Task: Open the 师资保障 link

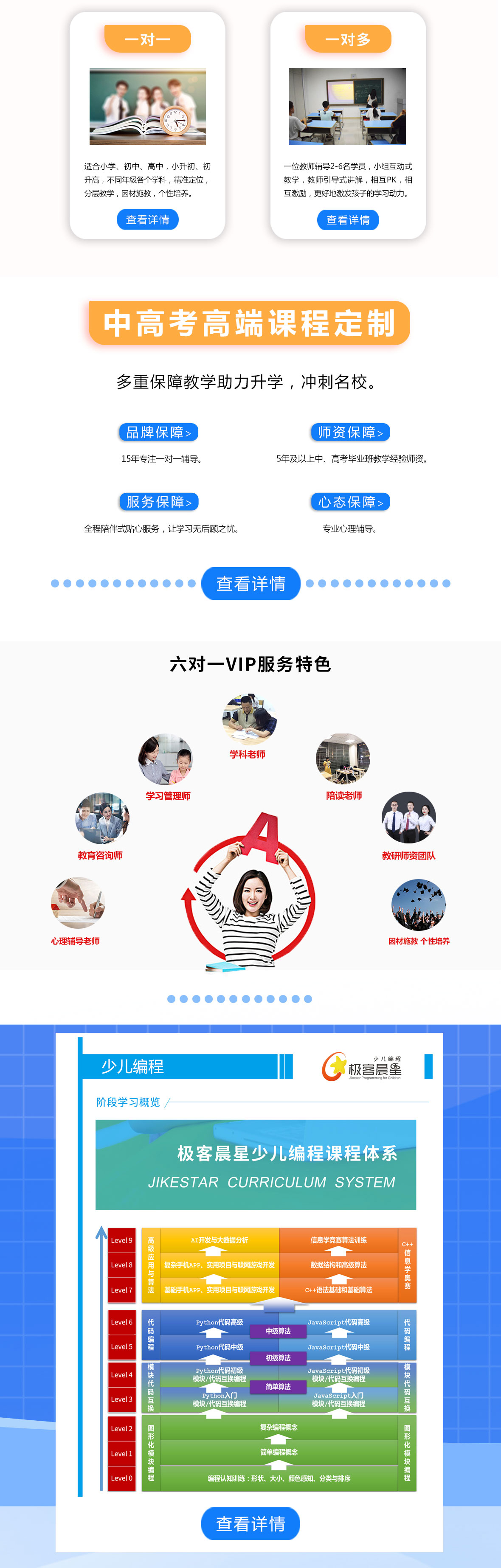Action: (x=350, y=432)
